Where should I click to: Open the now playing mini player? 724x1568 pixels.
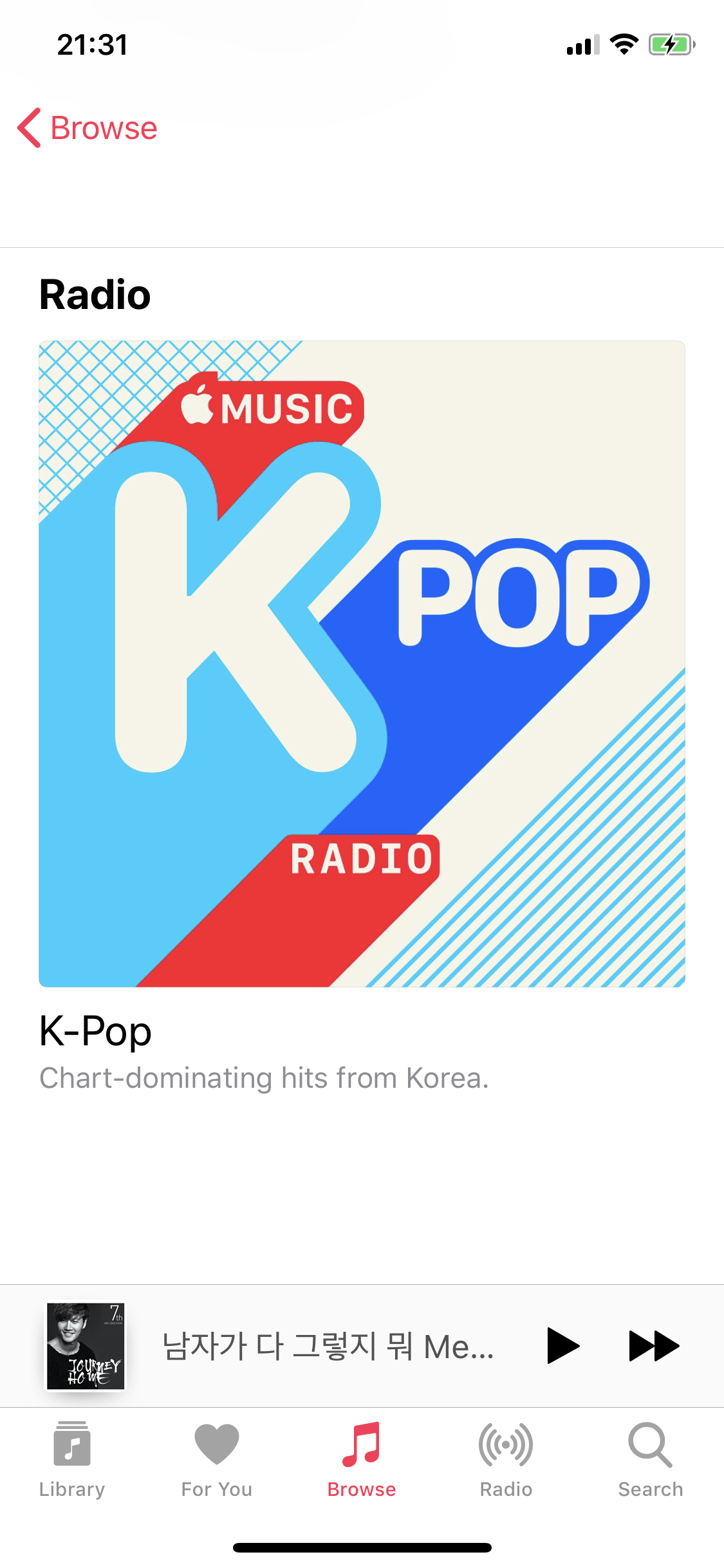[327, 1345]
